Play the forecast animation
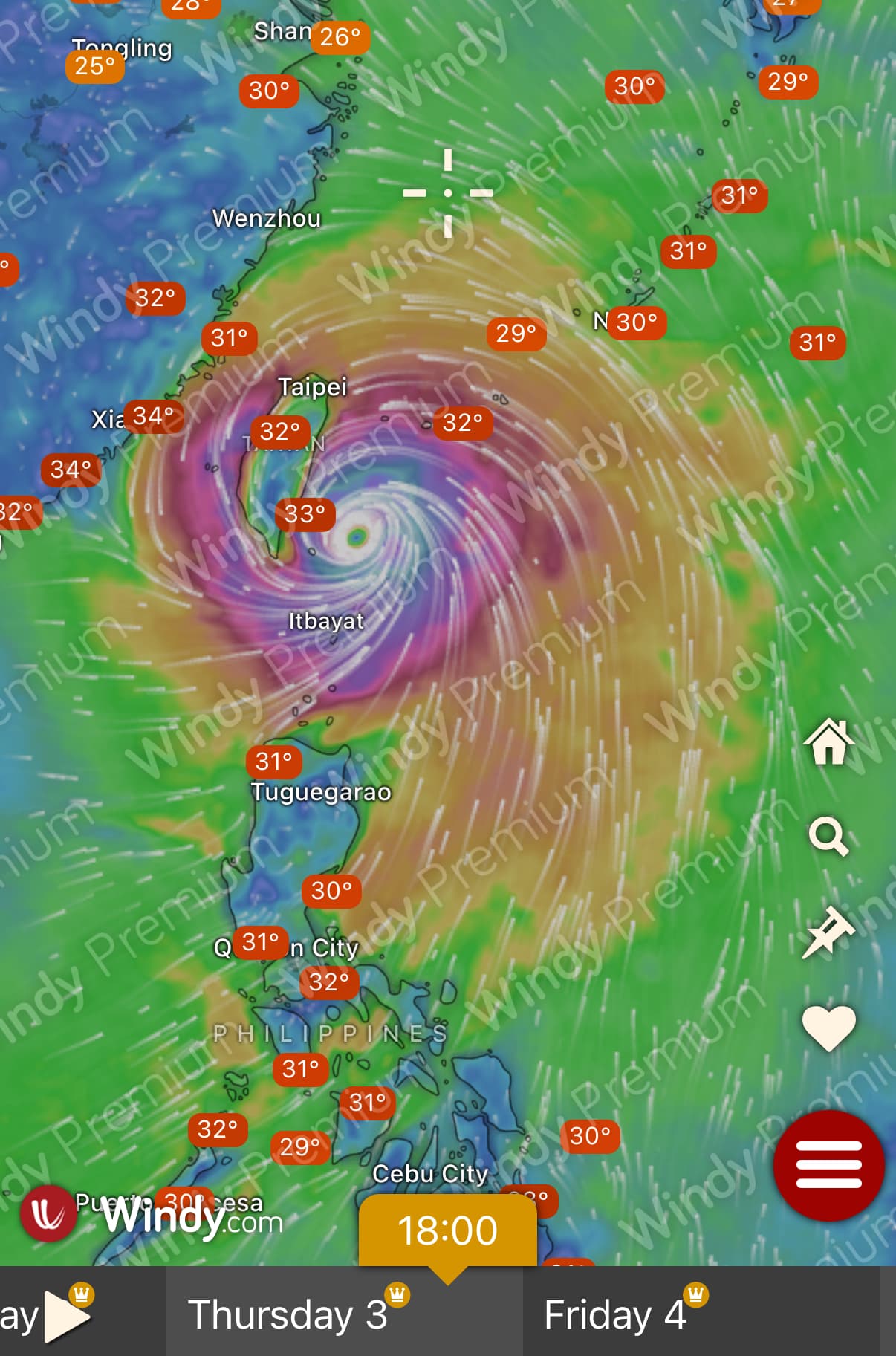896x1356 pixels. pos(65,1316)
